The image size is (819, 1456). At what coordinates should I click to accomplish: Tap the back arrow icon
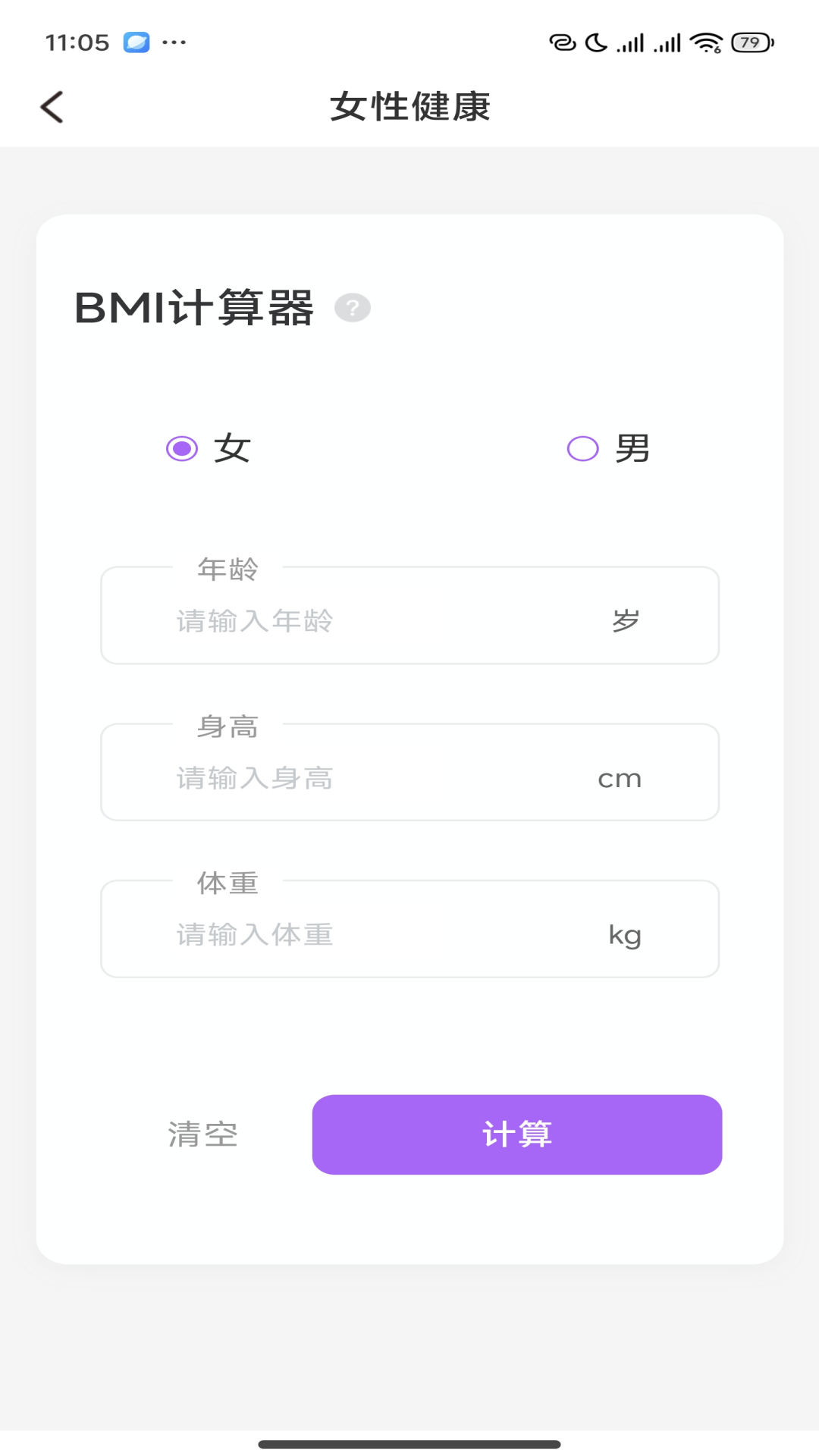52,106
